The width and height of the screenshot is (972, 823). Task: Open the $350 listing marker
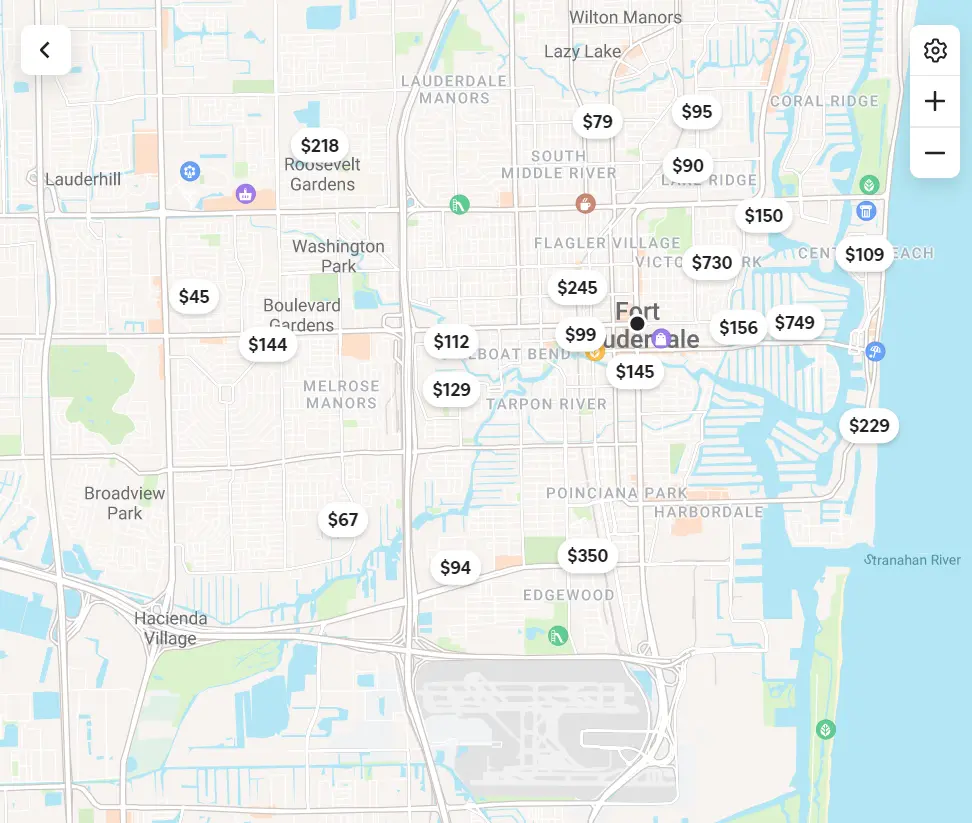click(587, 555)
